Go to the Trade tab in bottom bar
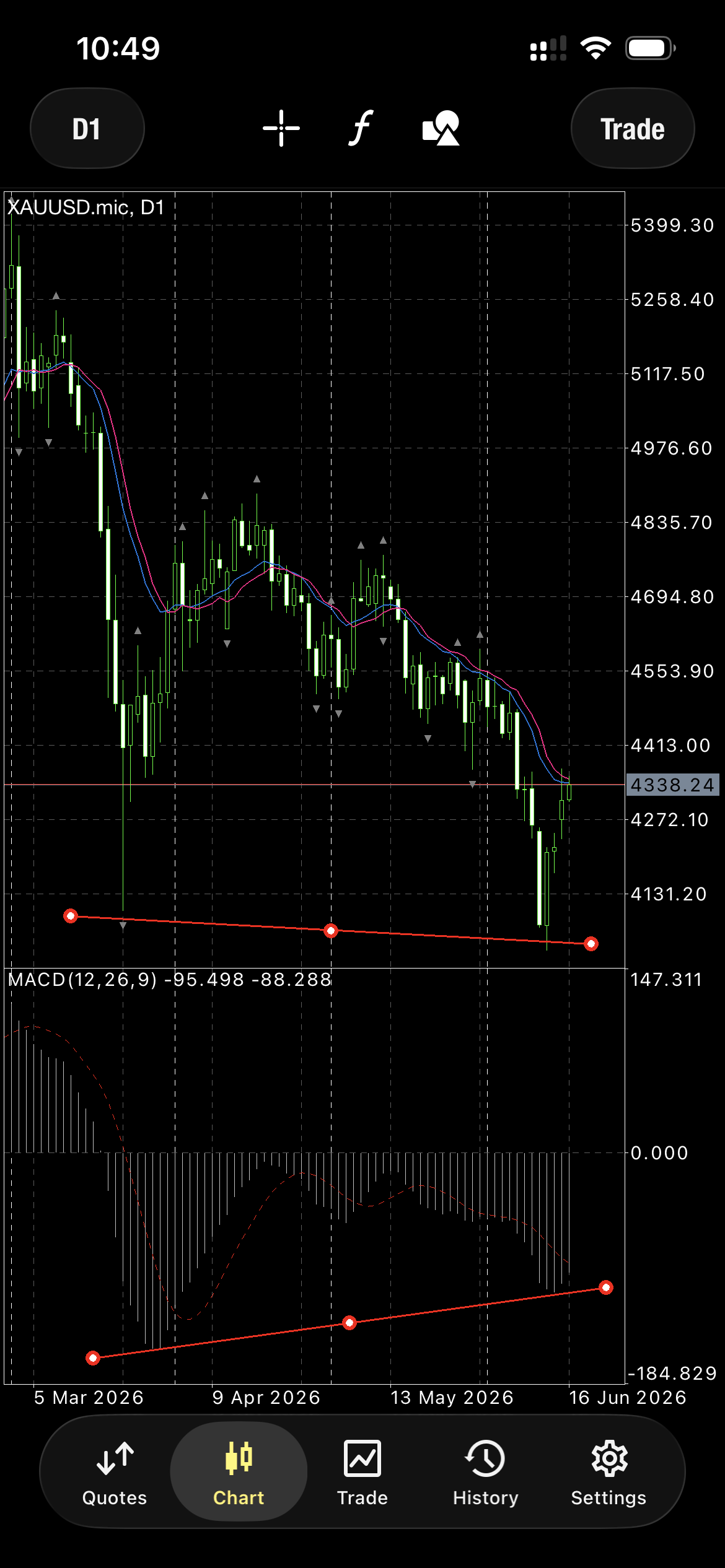Viewport: 725px width, 1568px height. coord(362,1474)
